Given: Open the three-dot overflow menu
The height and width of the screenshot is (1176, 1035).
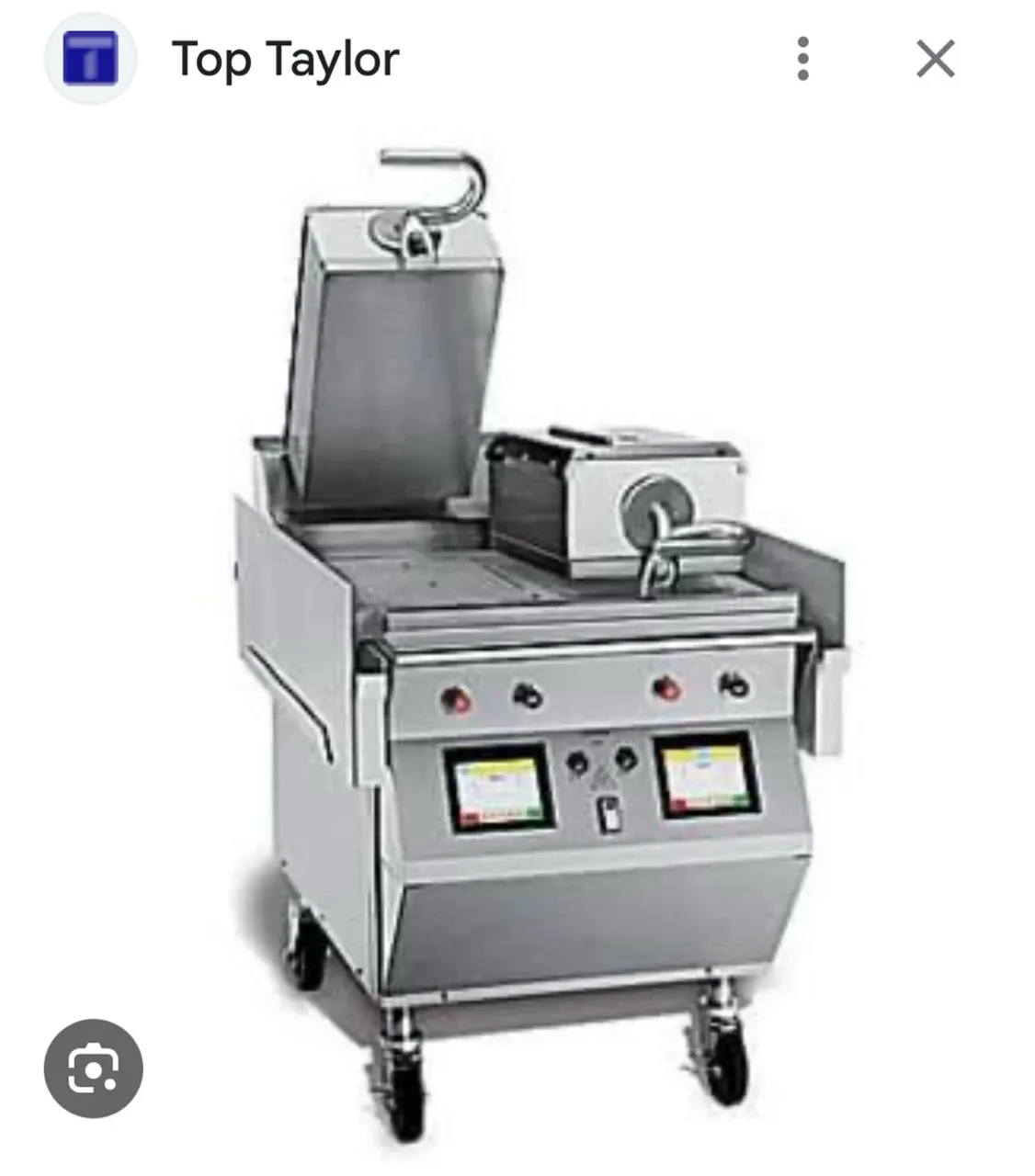Looking at the screenshot, I should (x=802, y=59).
